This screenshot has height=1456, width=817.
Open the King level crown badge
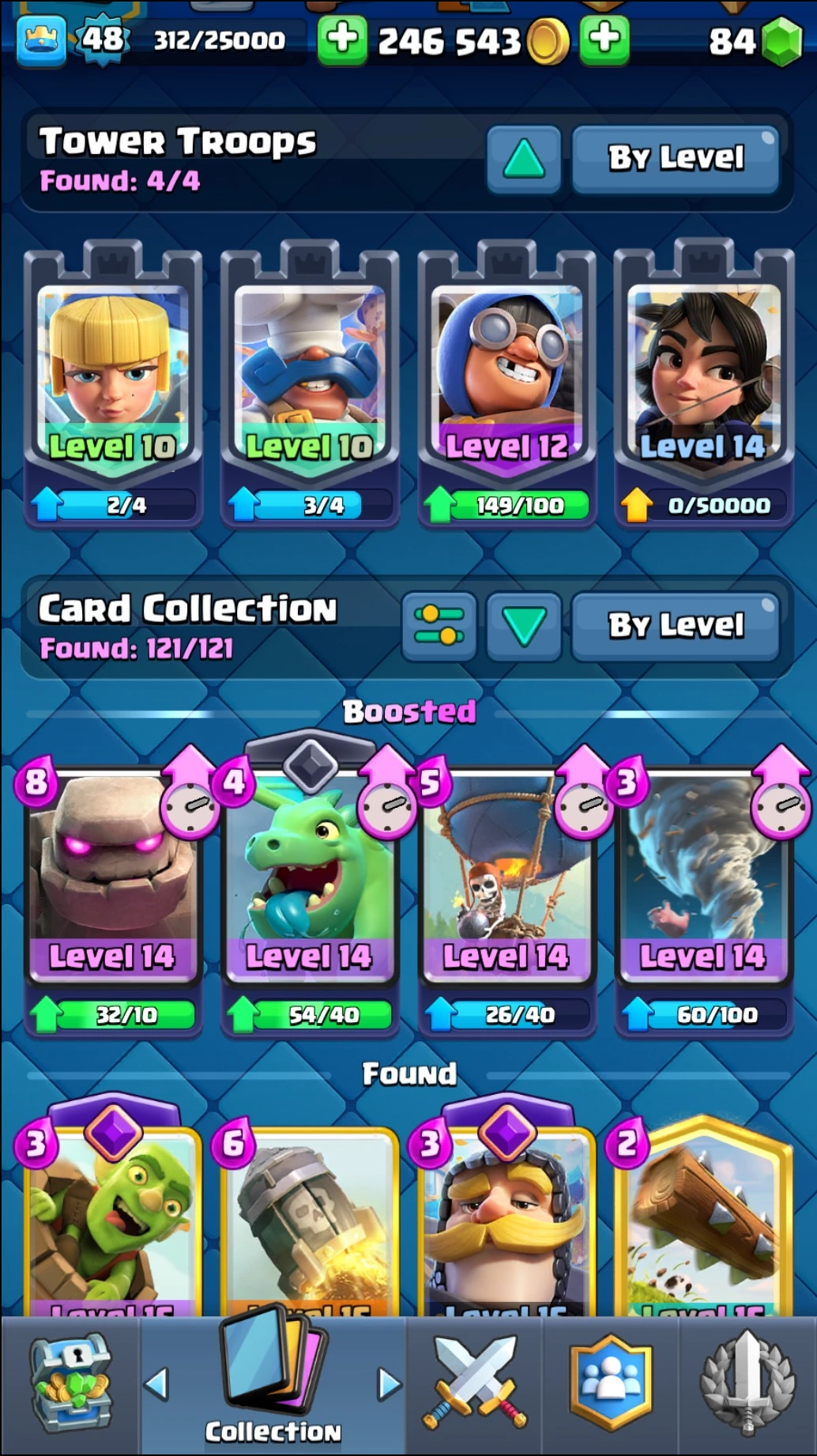tap(41, 40)
